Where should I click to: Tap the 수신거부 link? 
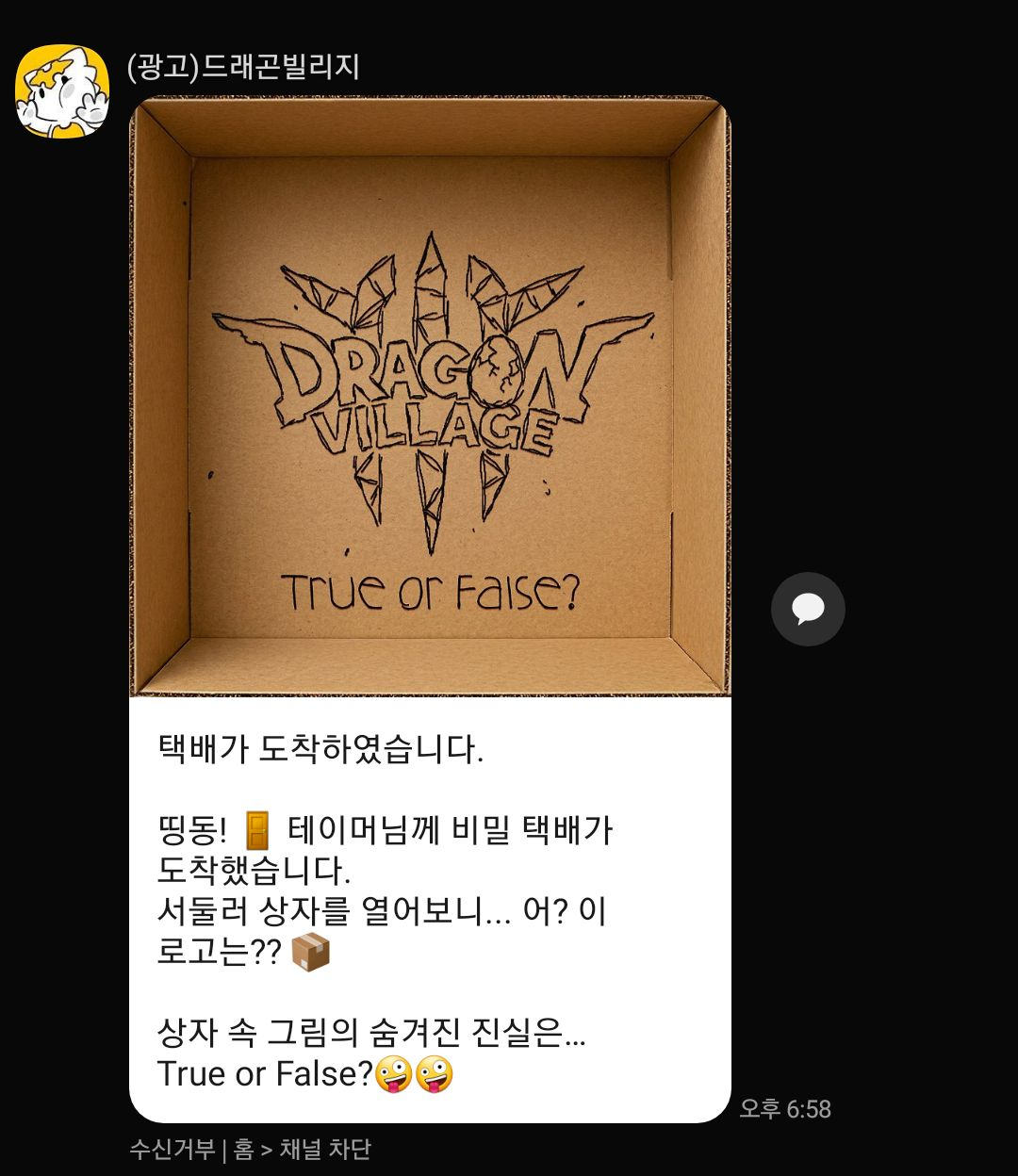[172, 1150]
